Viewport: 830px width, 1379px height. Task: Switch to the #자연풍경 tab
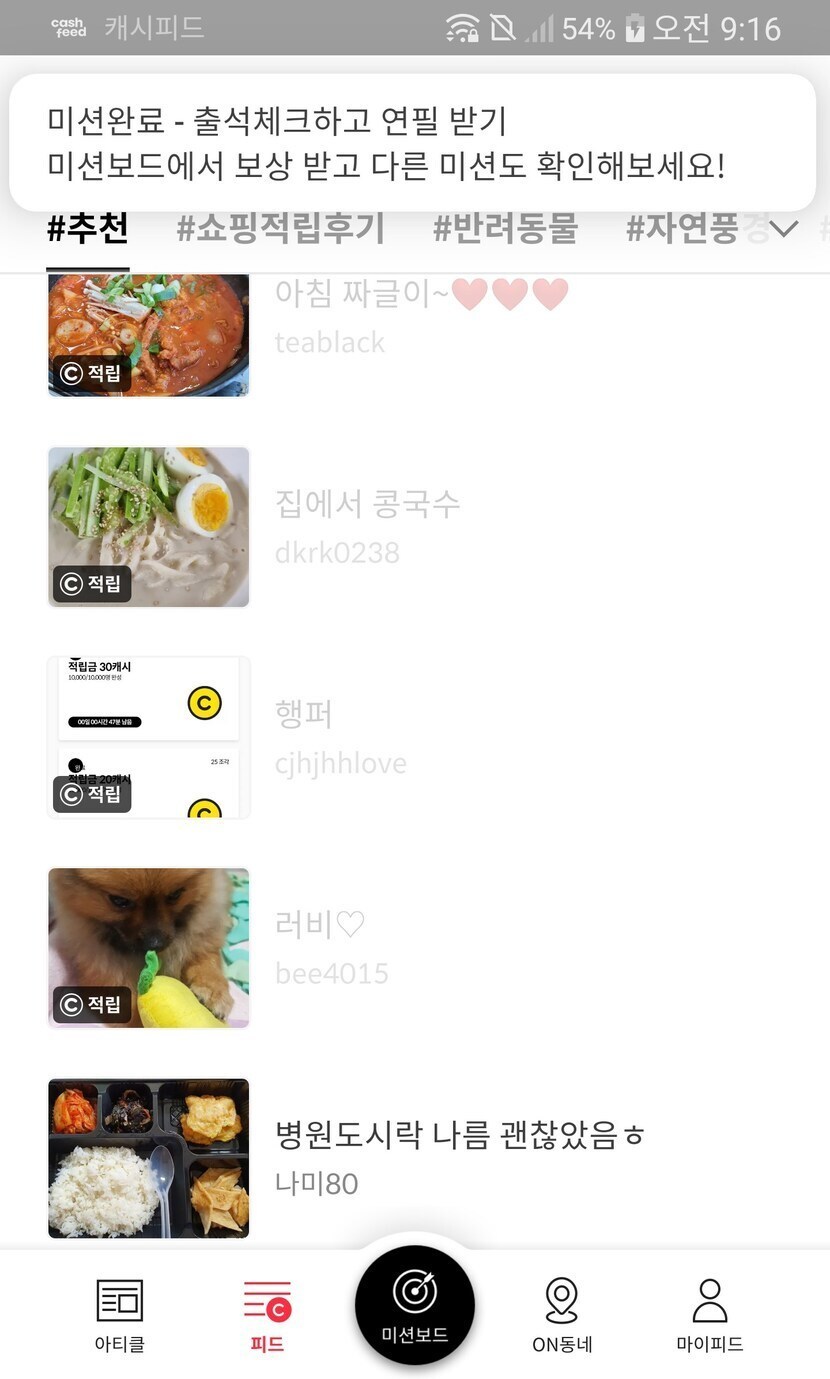[x=695, y=229]
